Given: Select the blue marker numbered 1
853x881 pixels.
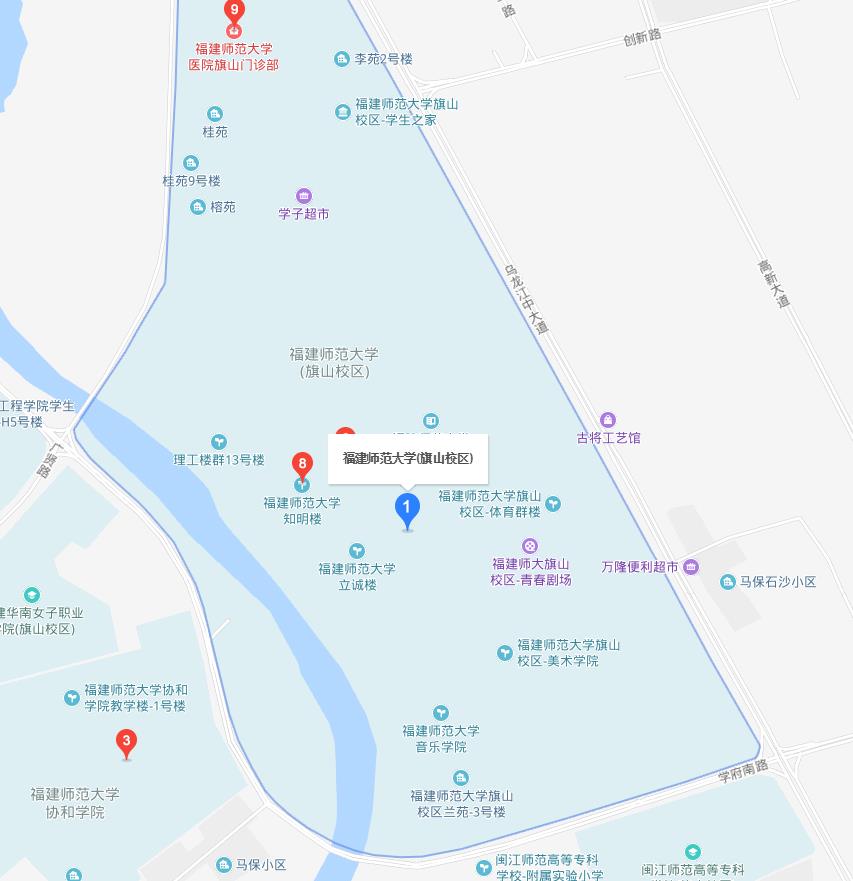Looking at the screenshot, I should [x=406, y=509].
